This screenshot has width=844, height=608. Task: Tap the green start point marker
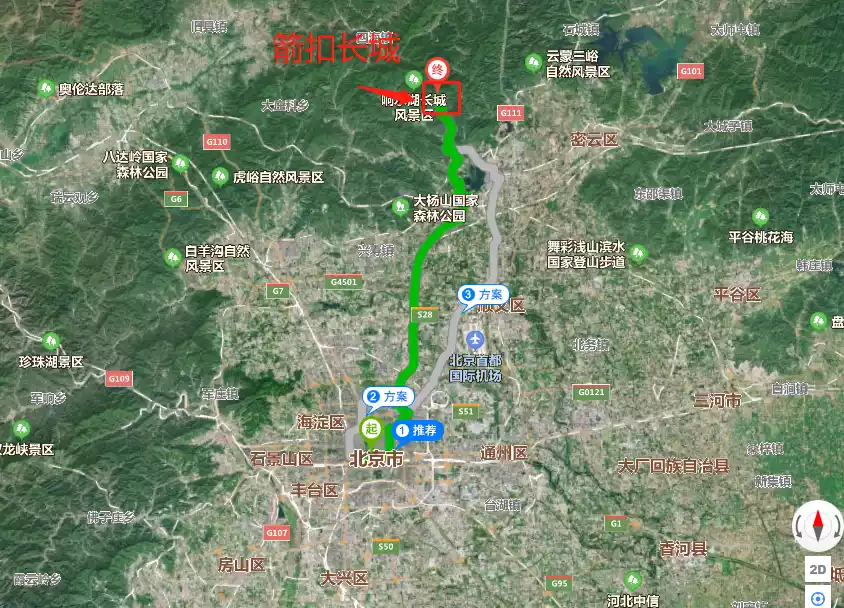coord(371,429)
